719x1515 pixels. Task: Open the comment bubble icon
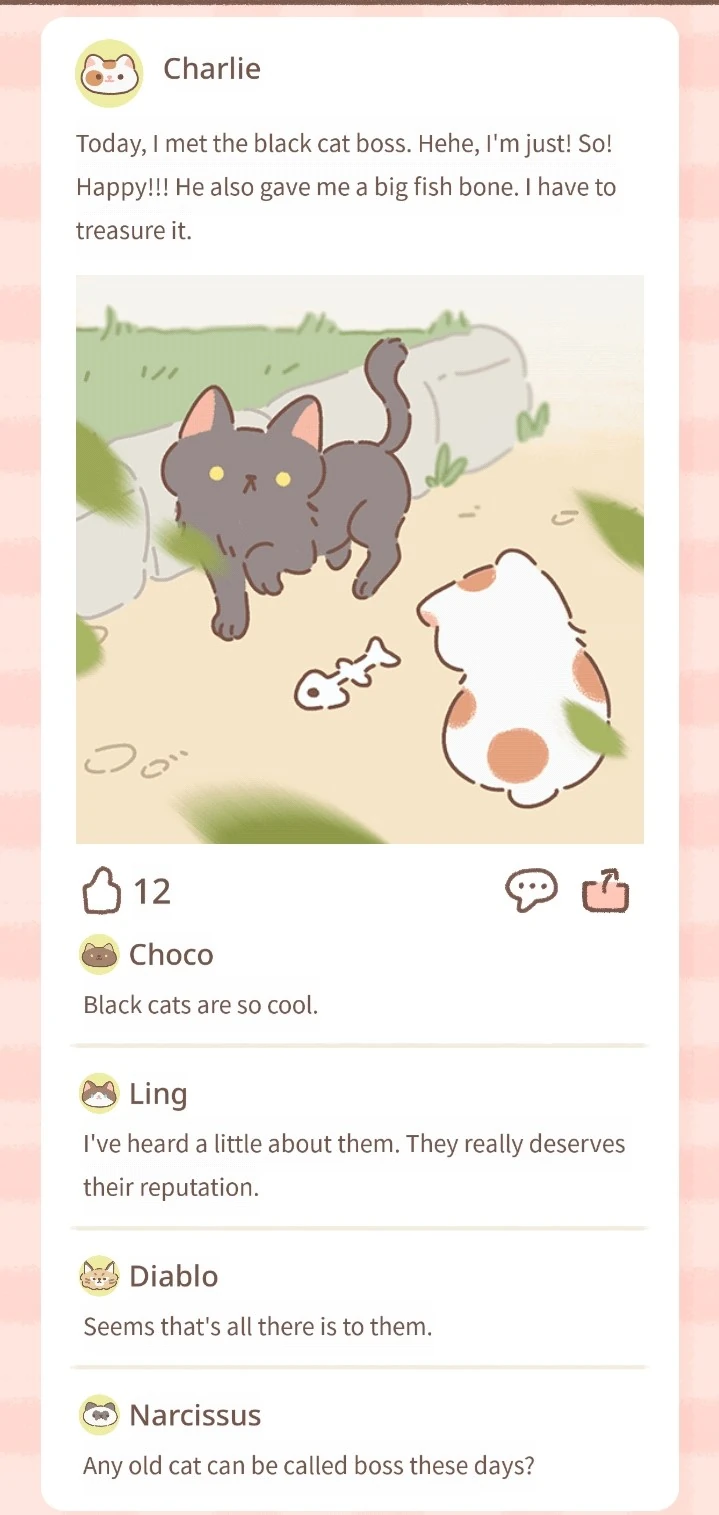click(x=531, y=890)
